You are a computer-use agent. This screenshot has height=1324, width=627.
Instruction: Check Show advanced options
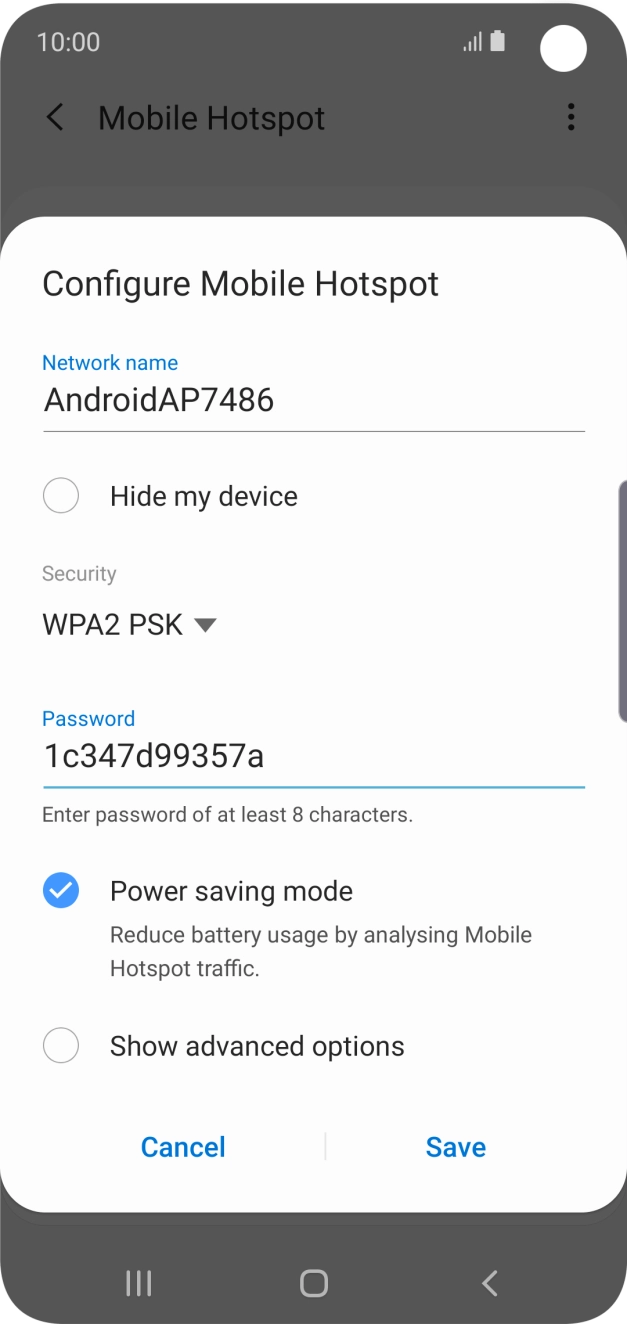click(x=61, y=1046)
